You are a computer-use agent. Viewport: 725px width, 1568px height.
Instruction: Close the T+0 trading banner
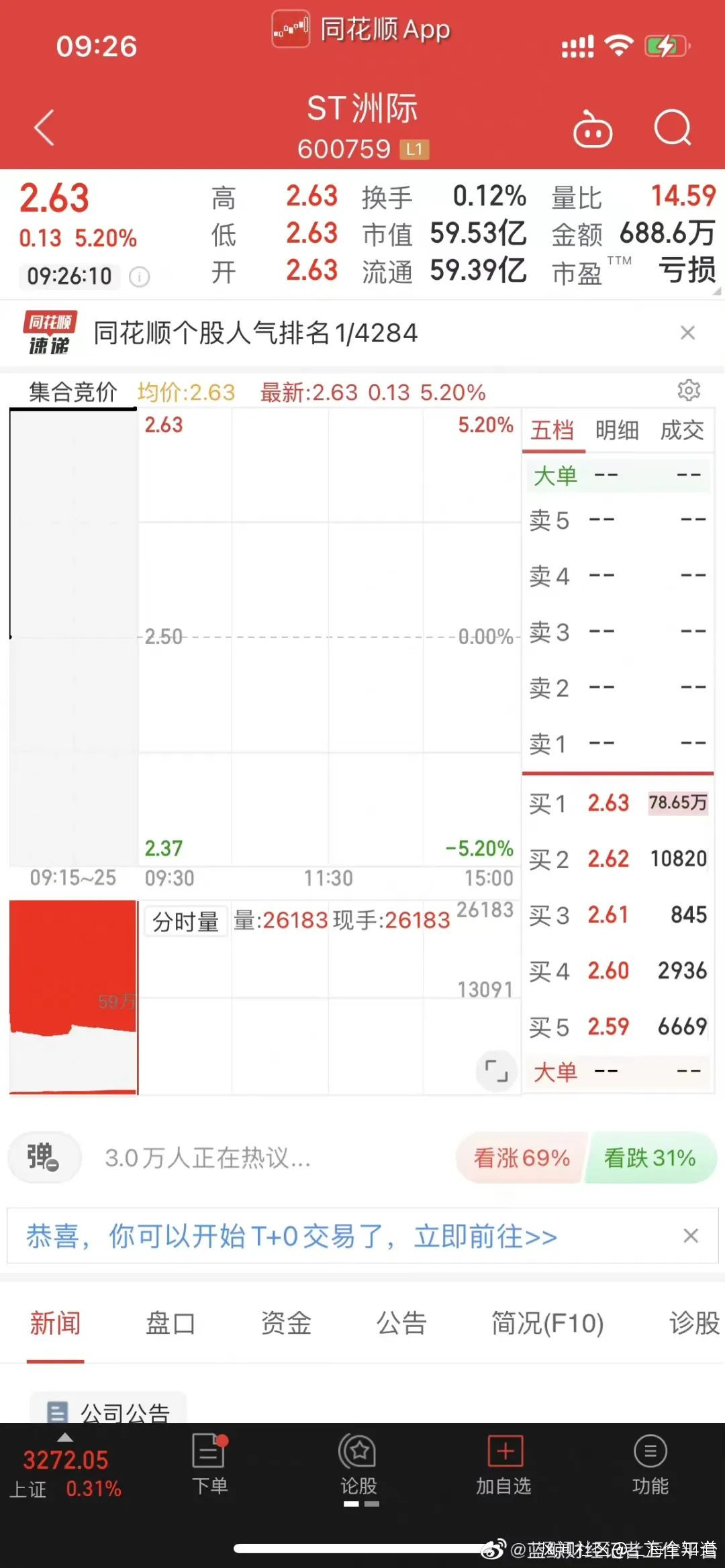(691, 1235)
